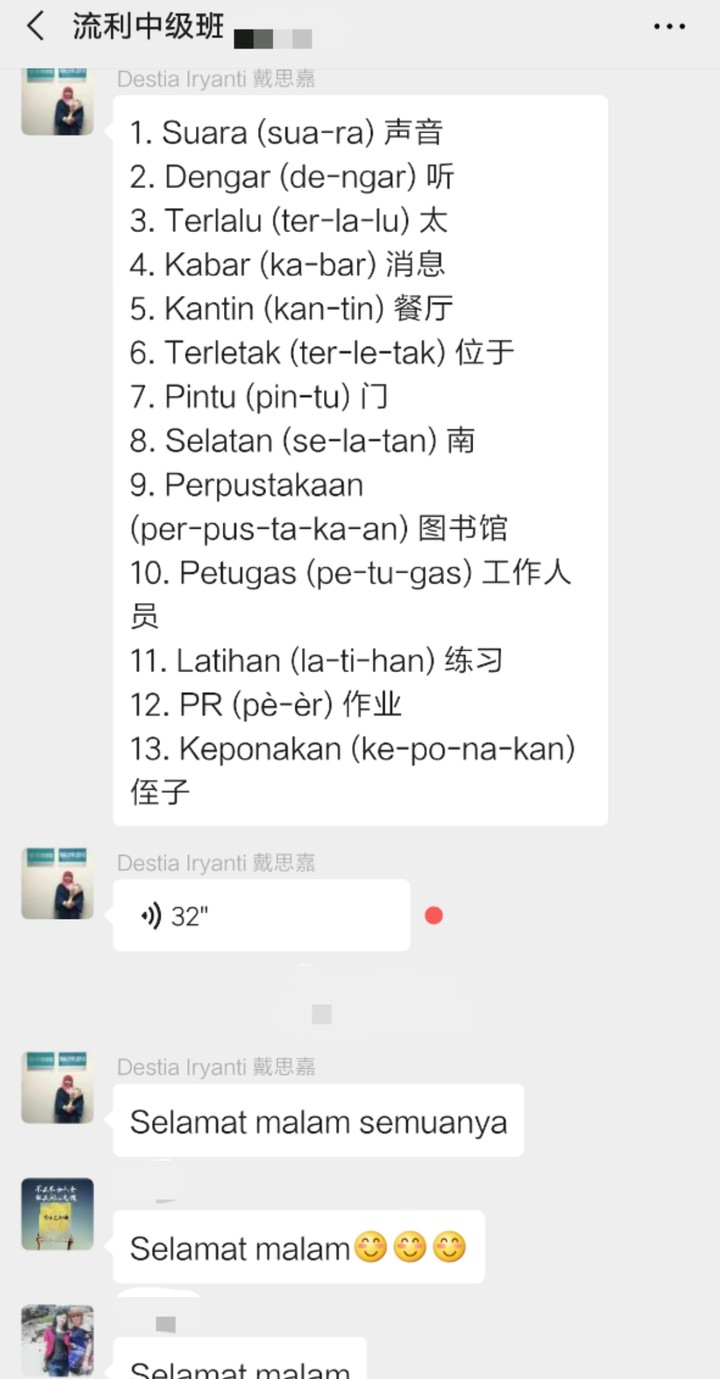Go back from the 流利中级班 chat
This screenshot has height=1379, width=720.
(35, 27)
